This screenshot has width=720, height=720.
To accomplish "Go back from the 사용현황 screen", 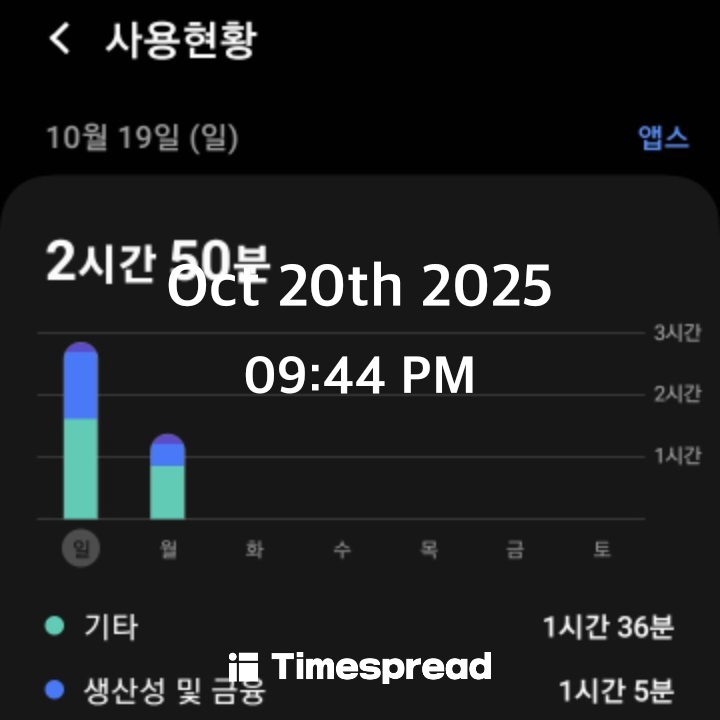I will tap(60, 40).
